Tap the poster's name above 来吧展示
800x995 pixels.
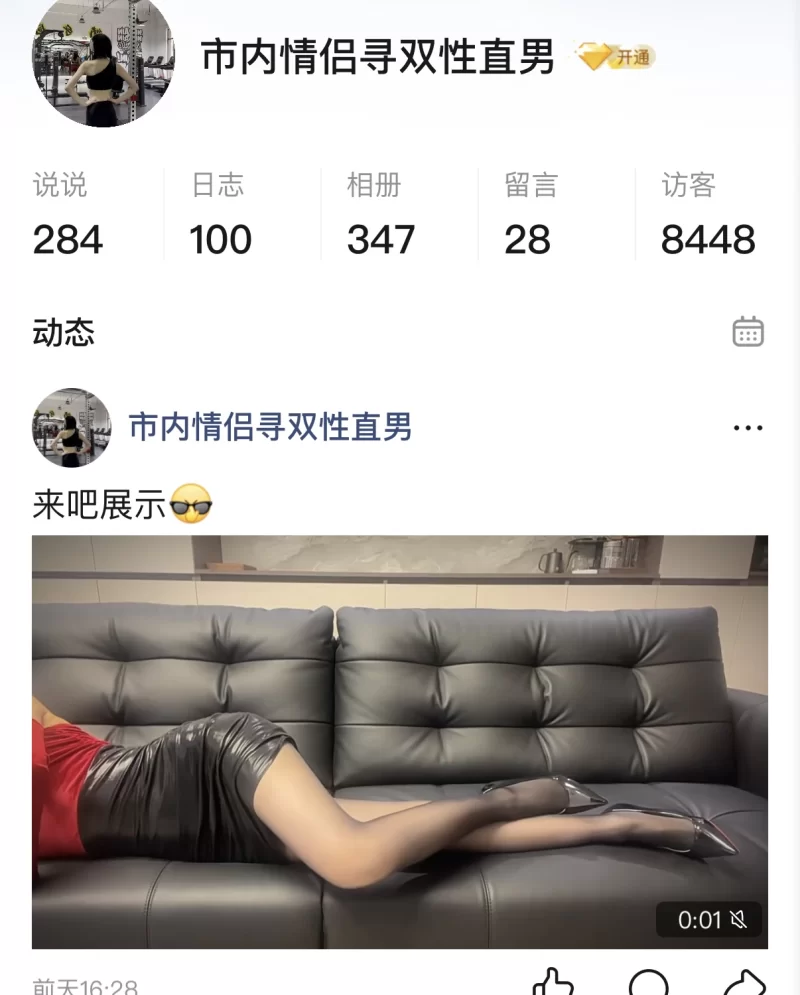(x=270, y=427)
